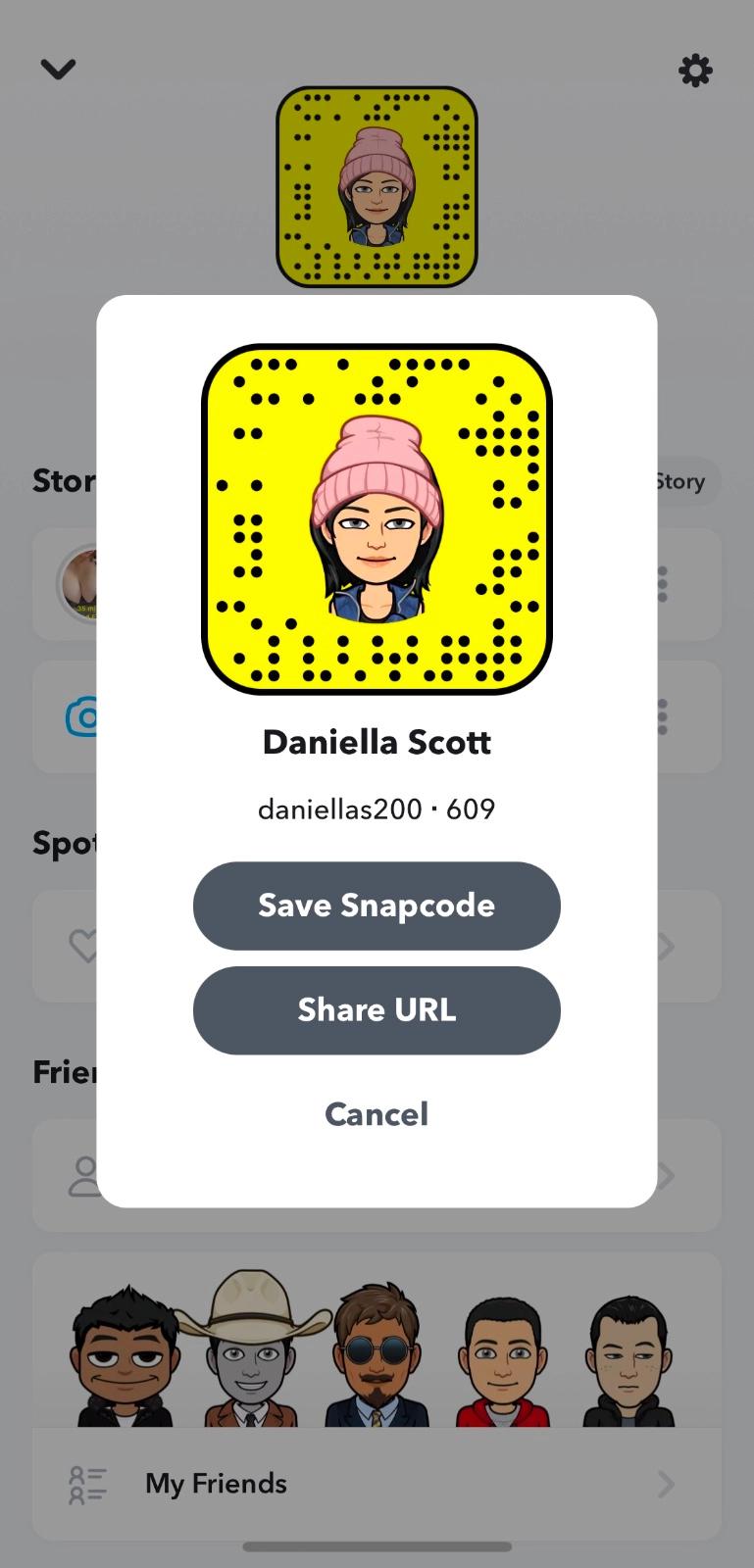Share the profile URL
The width and height of the screenshot is (754, 1568).
point(377,1010)
